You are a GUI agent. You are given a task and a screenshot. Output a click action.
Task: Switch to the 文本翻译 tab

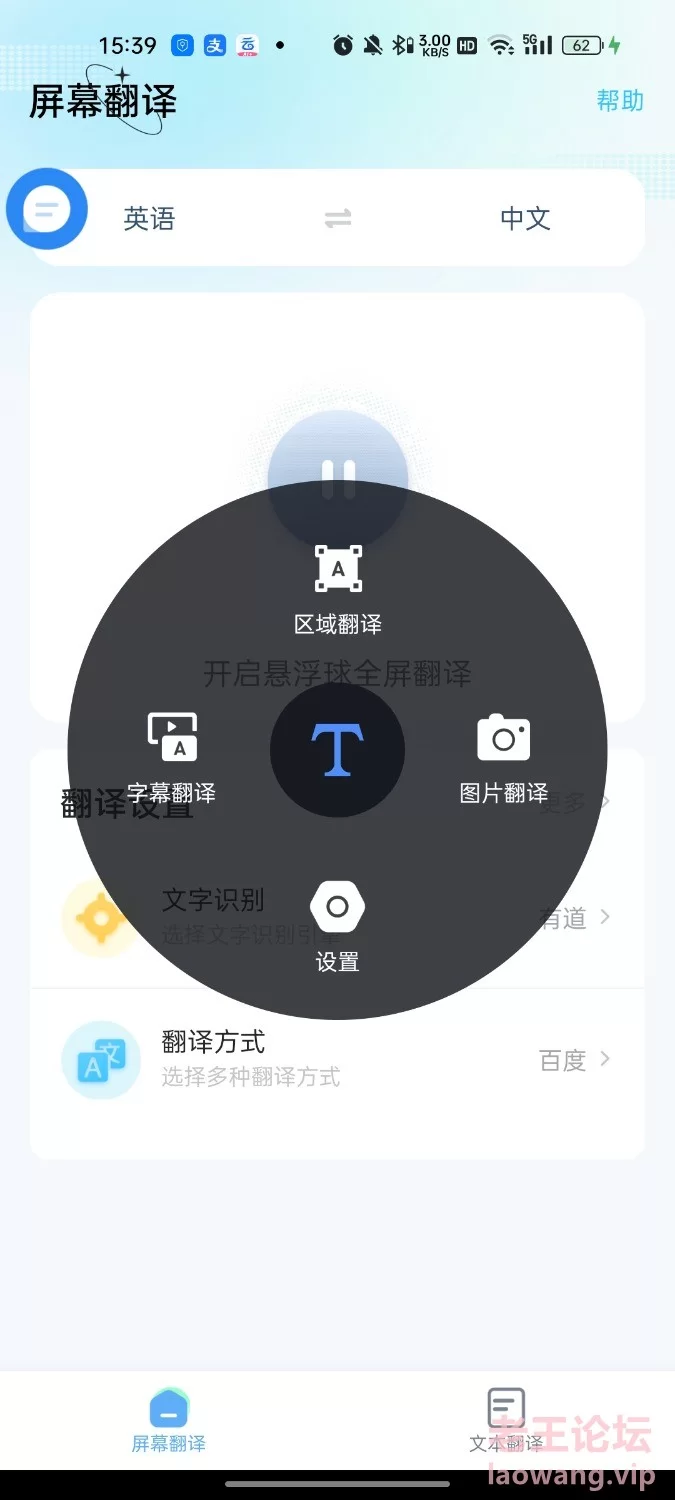click(x=506, y=1421)
